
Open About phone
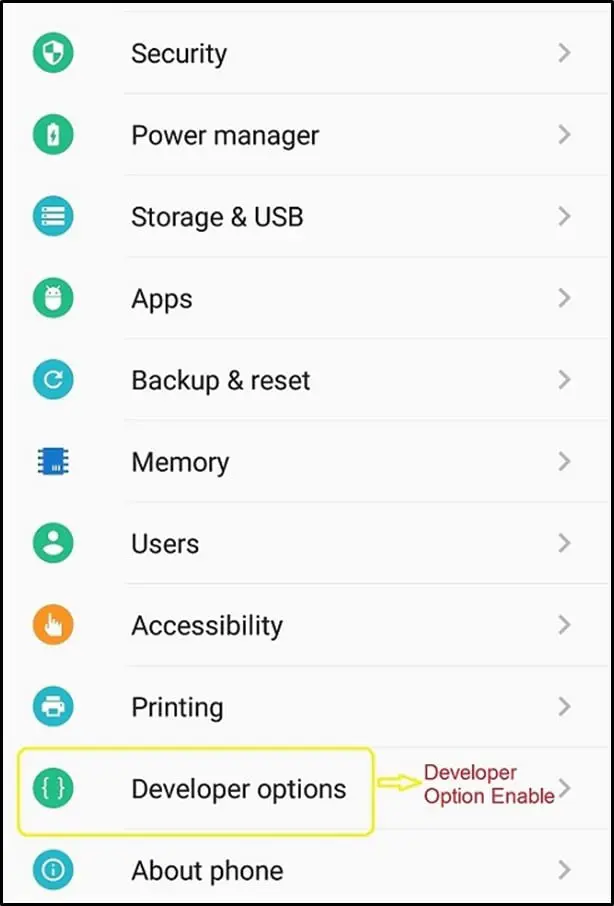(207, 871)
